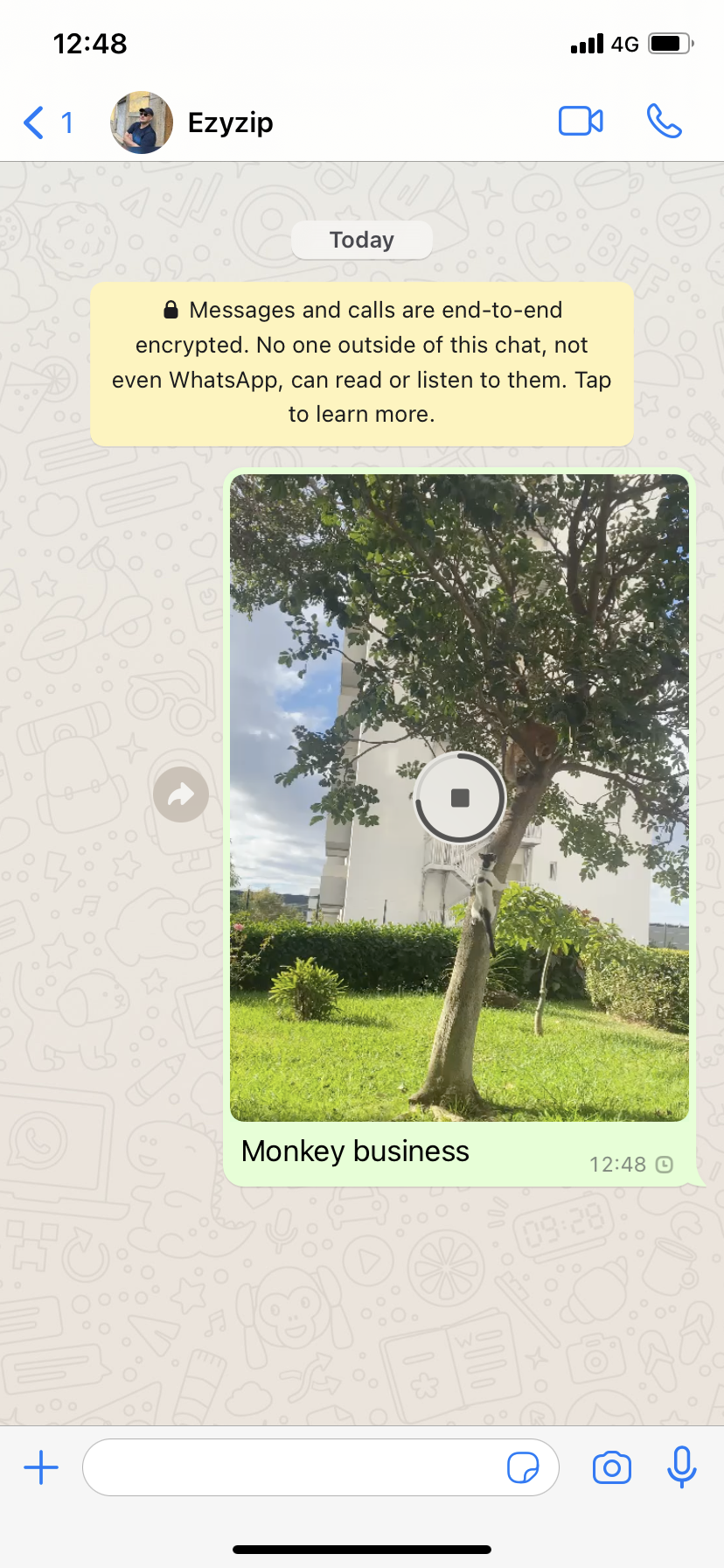724x1568 pixels.
Task: Go back to the chats list
Action: (x=31, y=122)
